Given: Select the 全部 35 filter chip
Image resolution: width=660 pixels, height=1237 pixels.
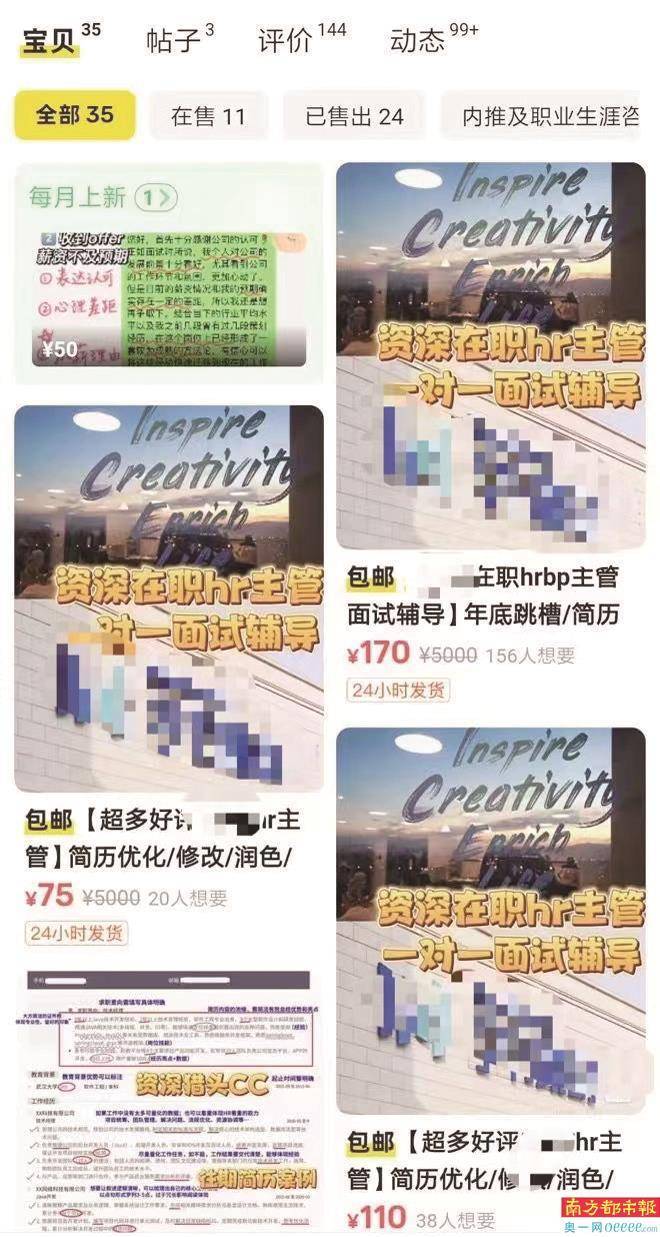Looking at the screenshot, I should pyautogui.click(x=75, y=115).
